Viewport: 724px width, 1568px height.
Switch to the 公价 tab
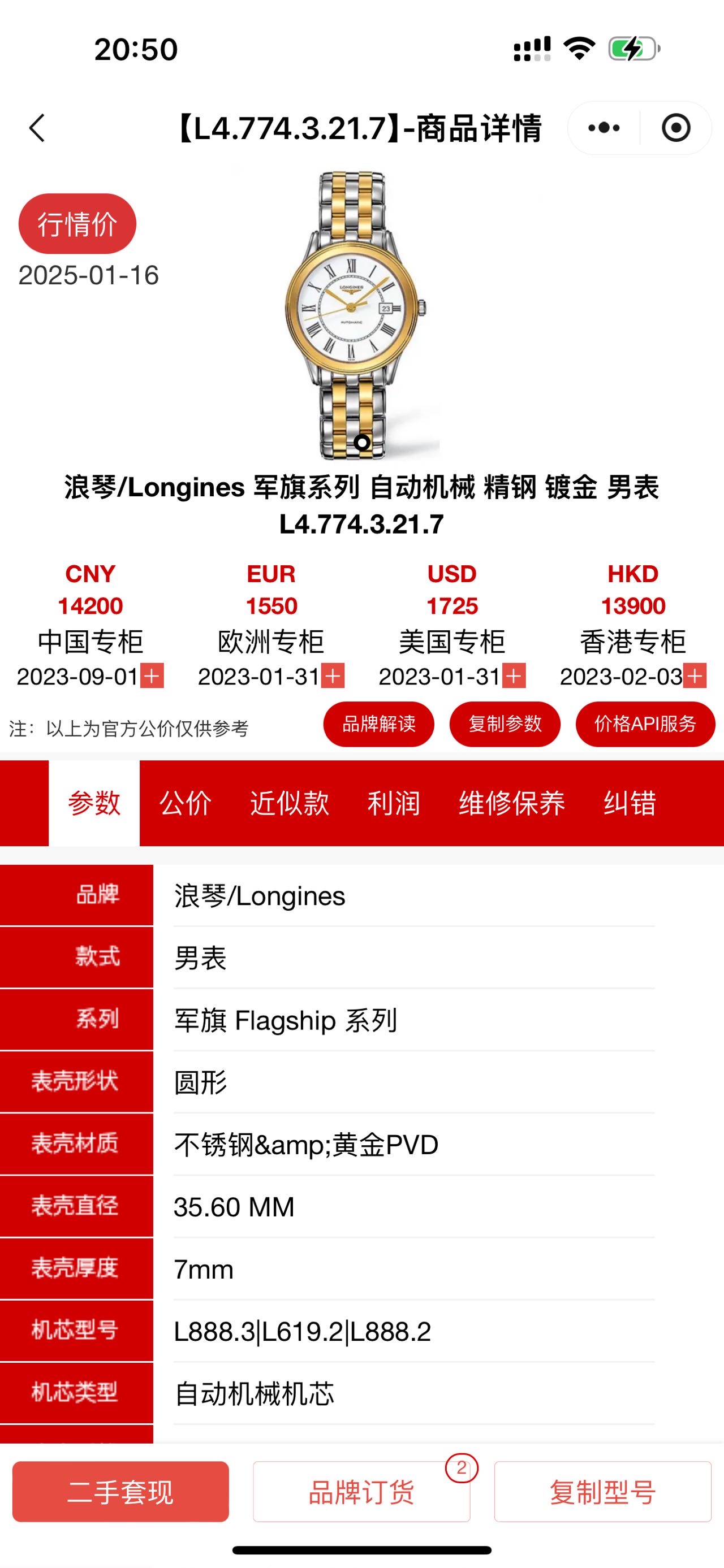[x=185, y=803]
